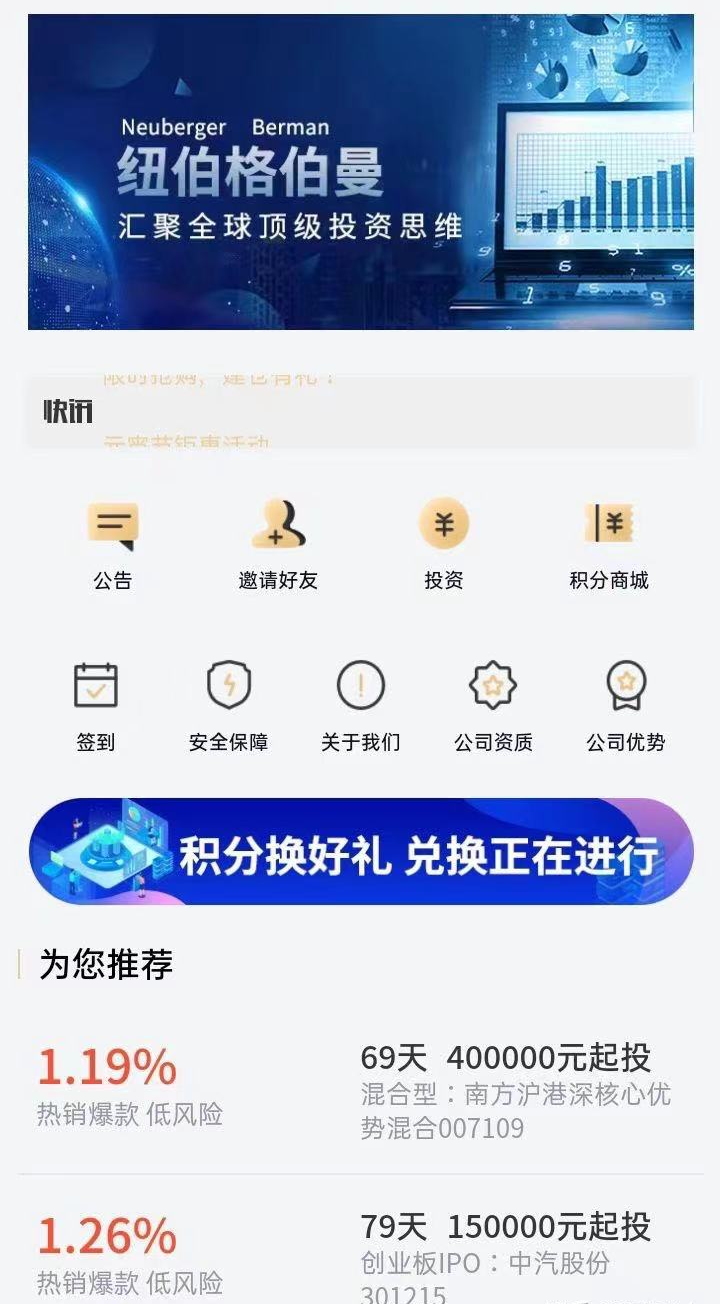Open the Neuberger Berman top banner
Viewport: 720px width, 1304px height.
[360, 172]
